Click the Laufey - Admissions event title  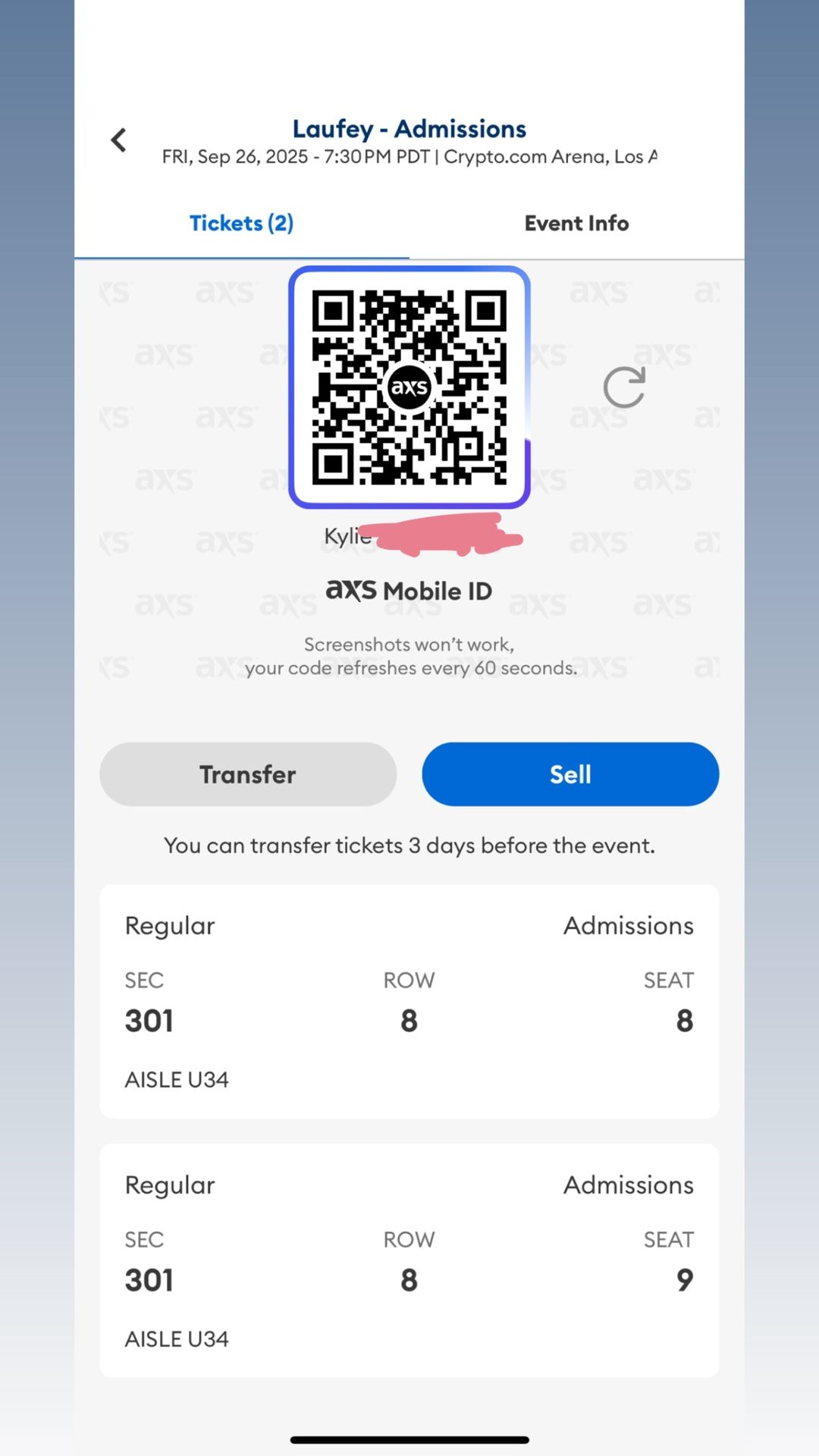(x=409, y=129)
